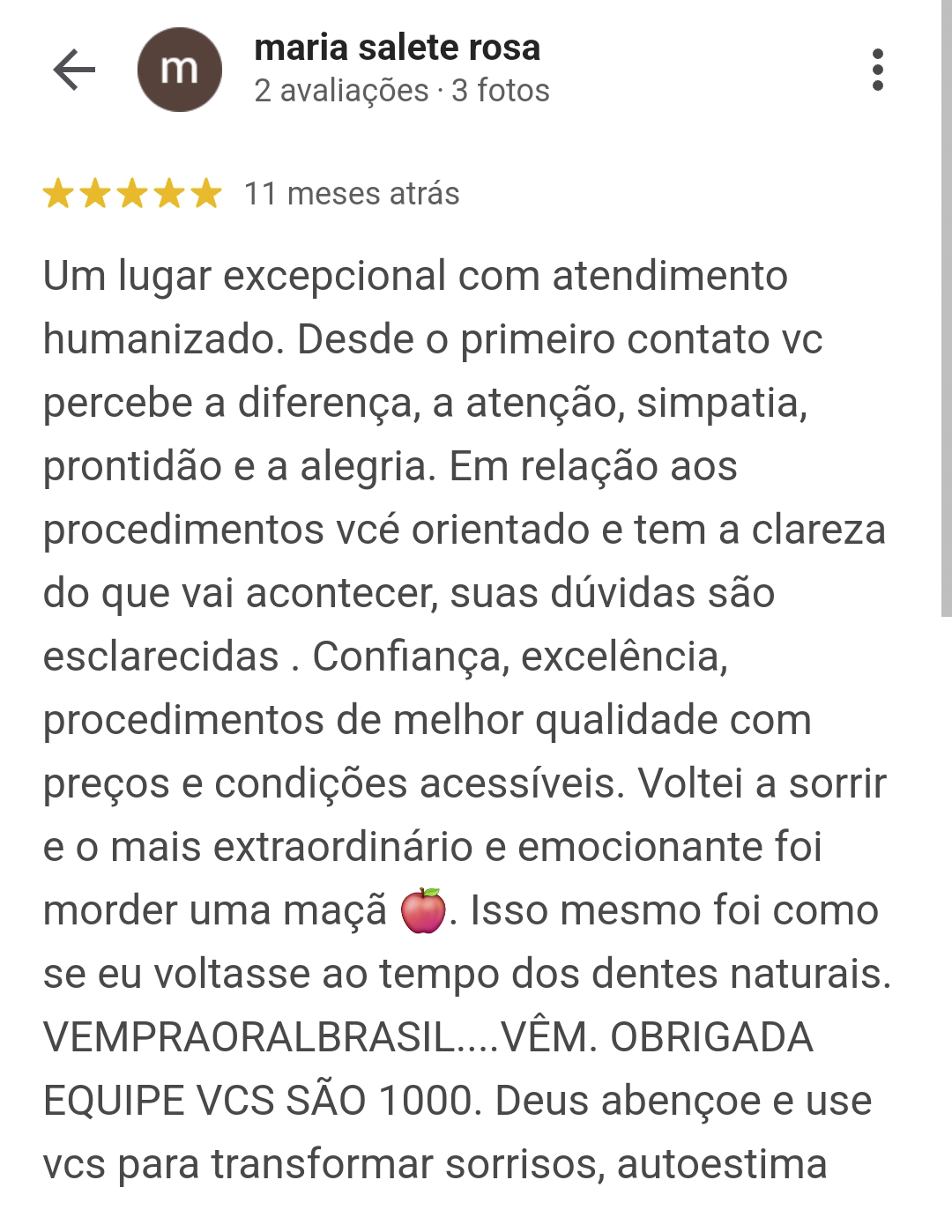View reviewer maria salete rosa's name link
Screen dimensions: 952x1232
(x=397, y=48)
